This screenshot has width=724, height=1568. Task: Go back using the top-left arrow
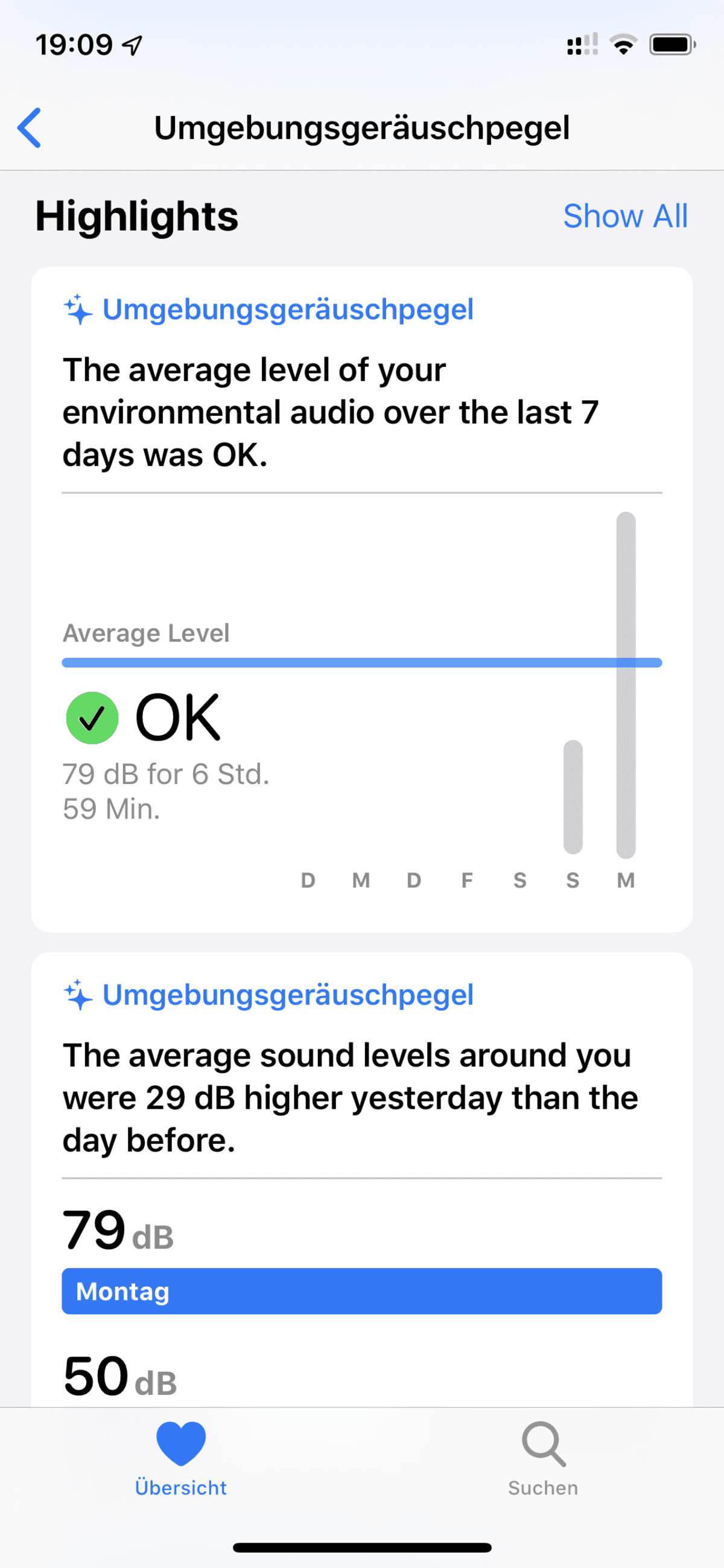tap(29, 128)
